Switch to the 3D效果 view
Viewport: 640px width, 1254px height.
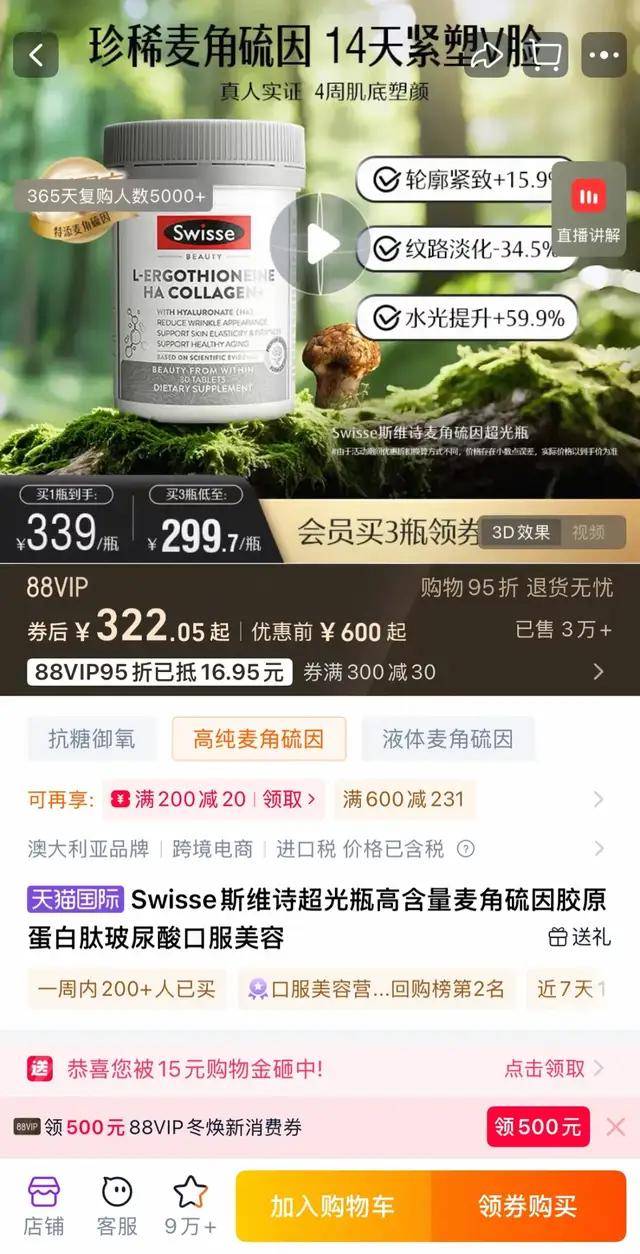[x=521, y=533]
